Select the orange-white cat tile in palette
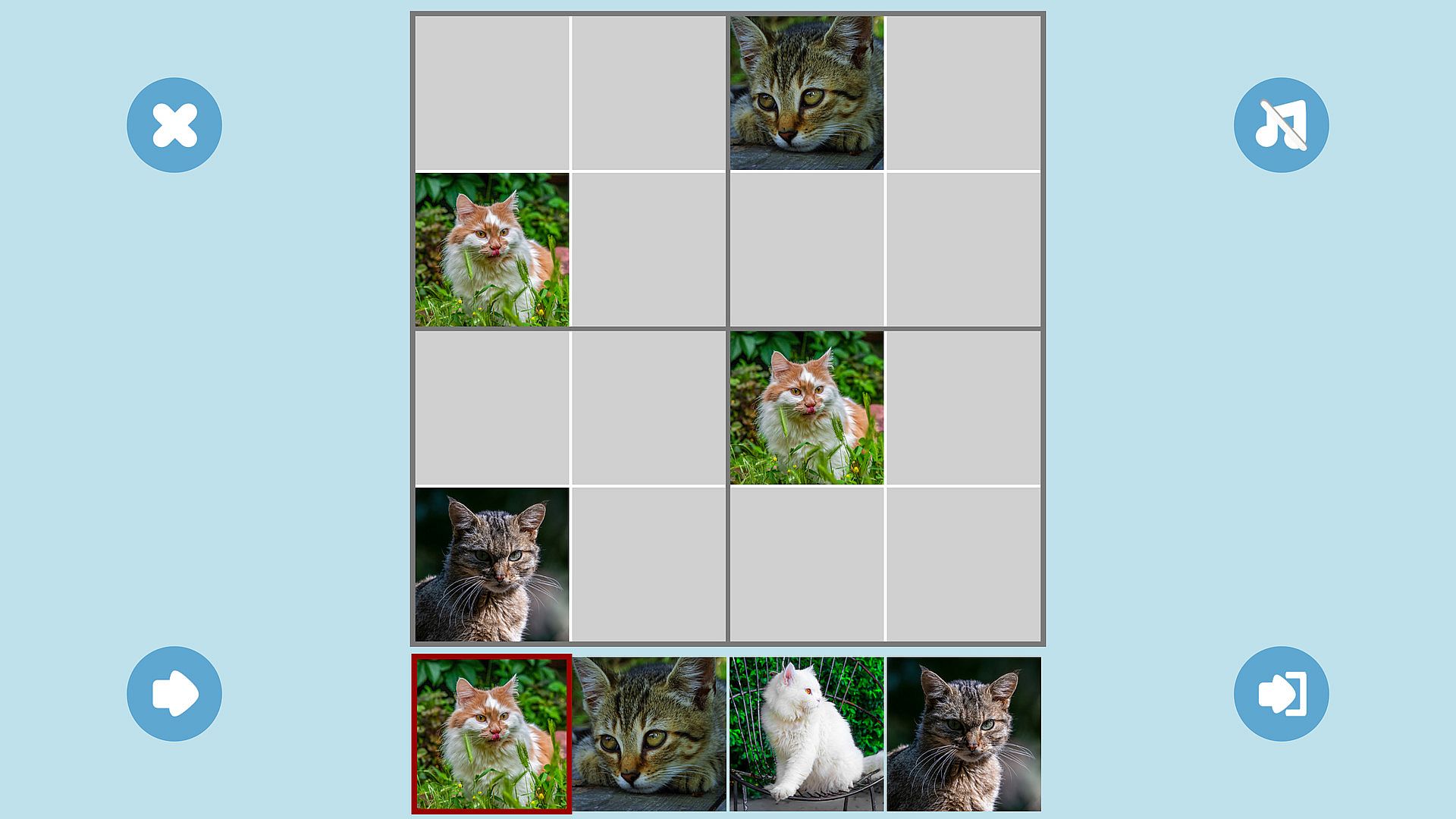The image size is (1456, 819). coord(491,734)
